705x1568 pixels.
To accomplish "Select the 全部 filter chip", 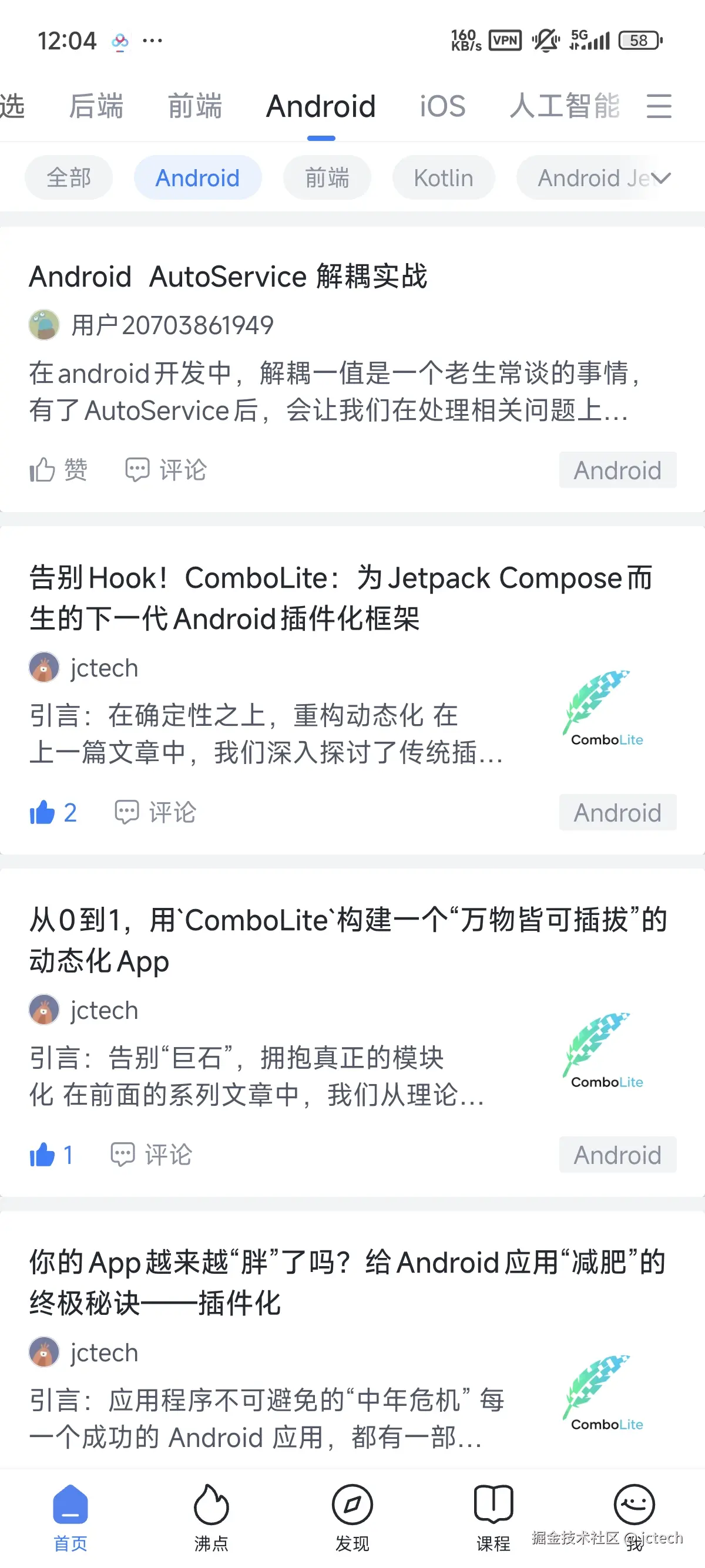I will pyautogui.click(x=69, y=178).
